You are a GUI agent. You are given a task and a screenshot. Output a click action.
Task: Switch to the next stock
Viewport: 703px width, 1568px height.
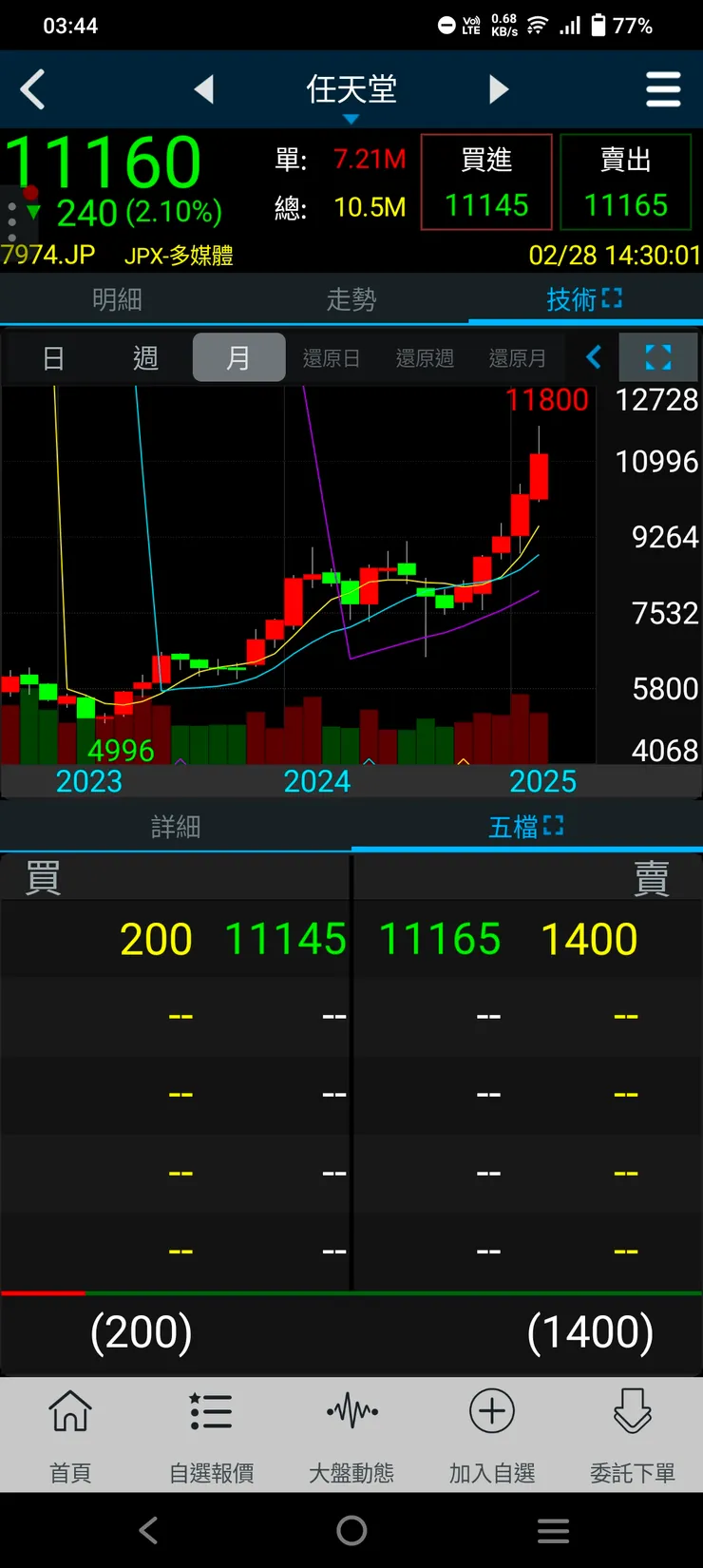(499, 89)
